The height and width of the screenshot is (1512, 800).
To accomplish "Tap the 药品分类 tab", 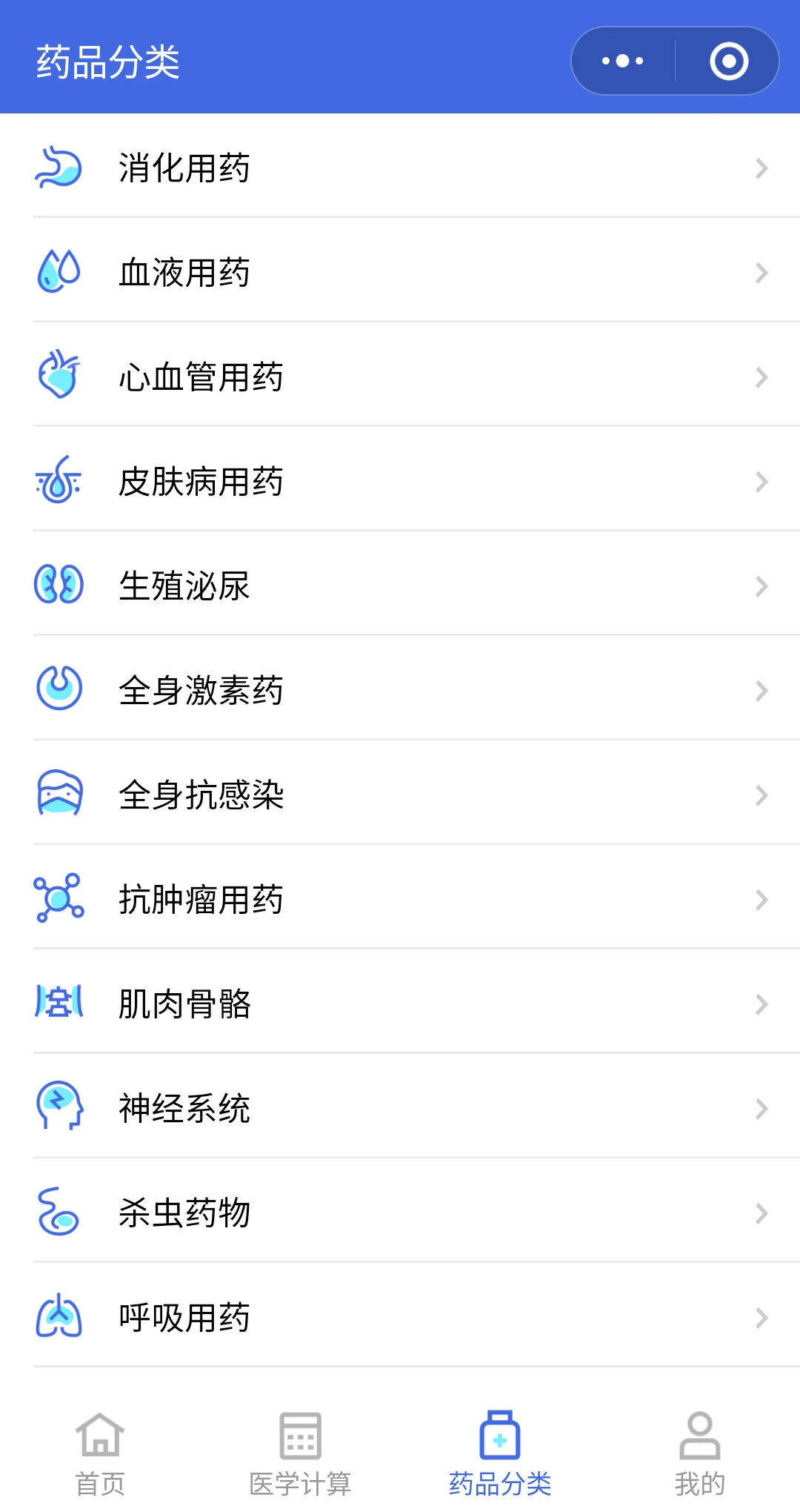I will pyautogui.click(x=500, y=1453).
